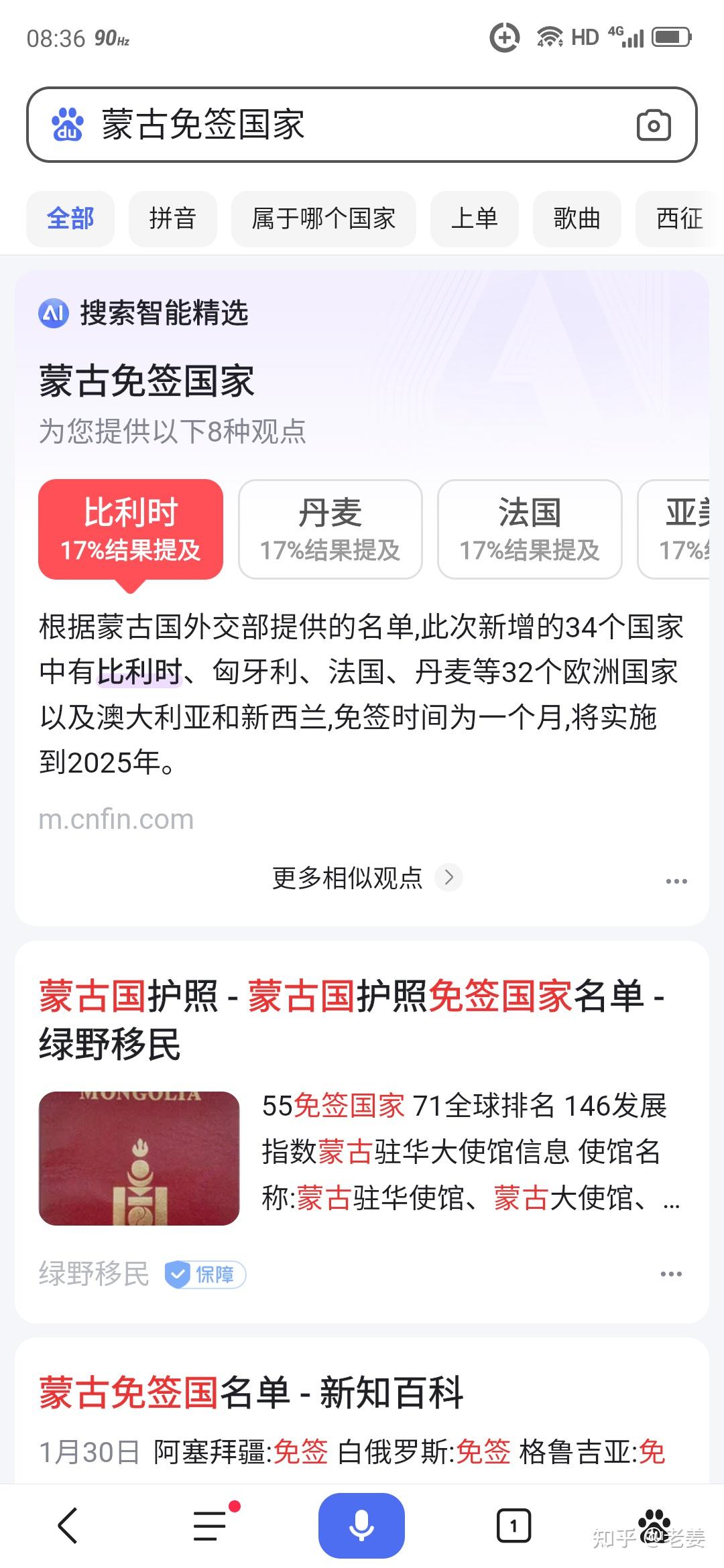Image resolution: width=724 pixels, height=1568 pixels.
Task: Select the 全部 tab
Action: pos(70,218)
